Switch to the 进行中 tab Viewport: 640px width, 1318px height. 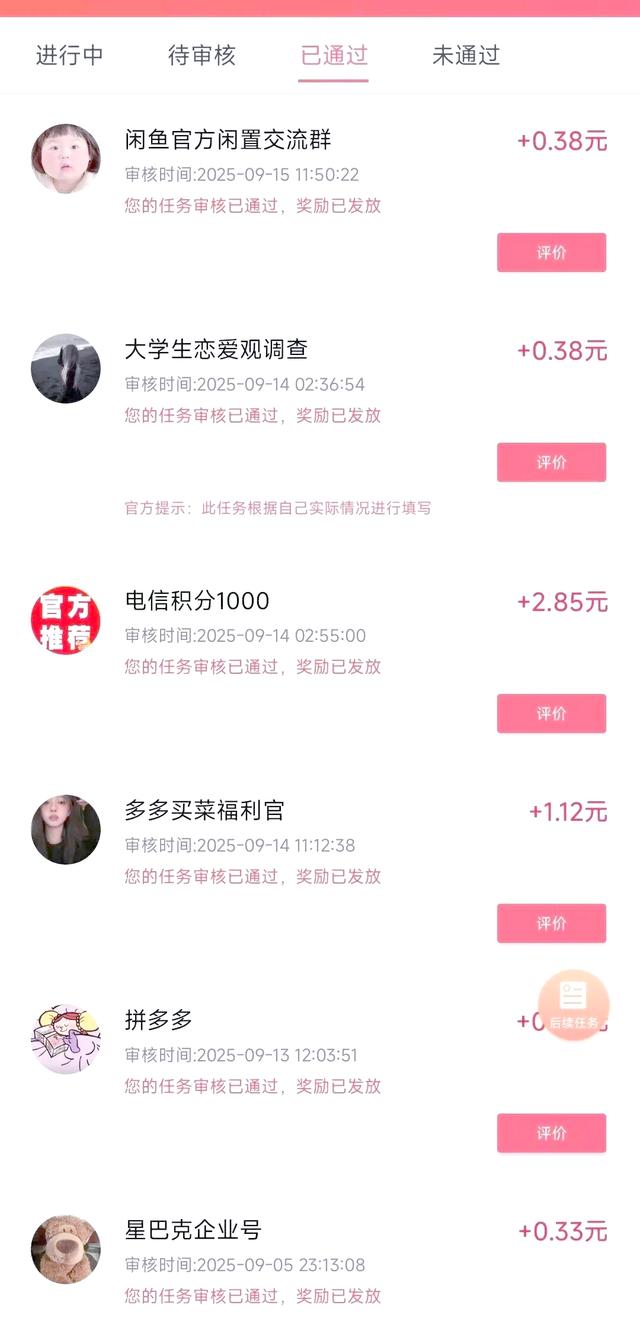70,55
